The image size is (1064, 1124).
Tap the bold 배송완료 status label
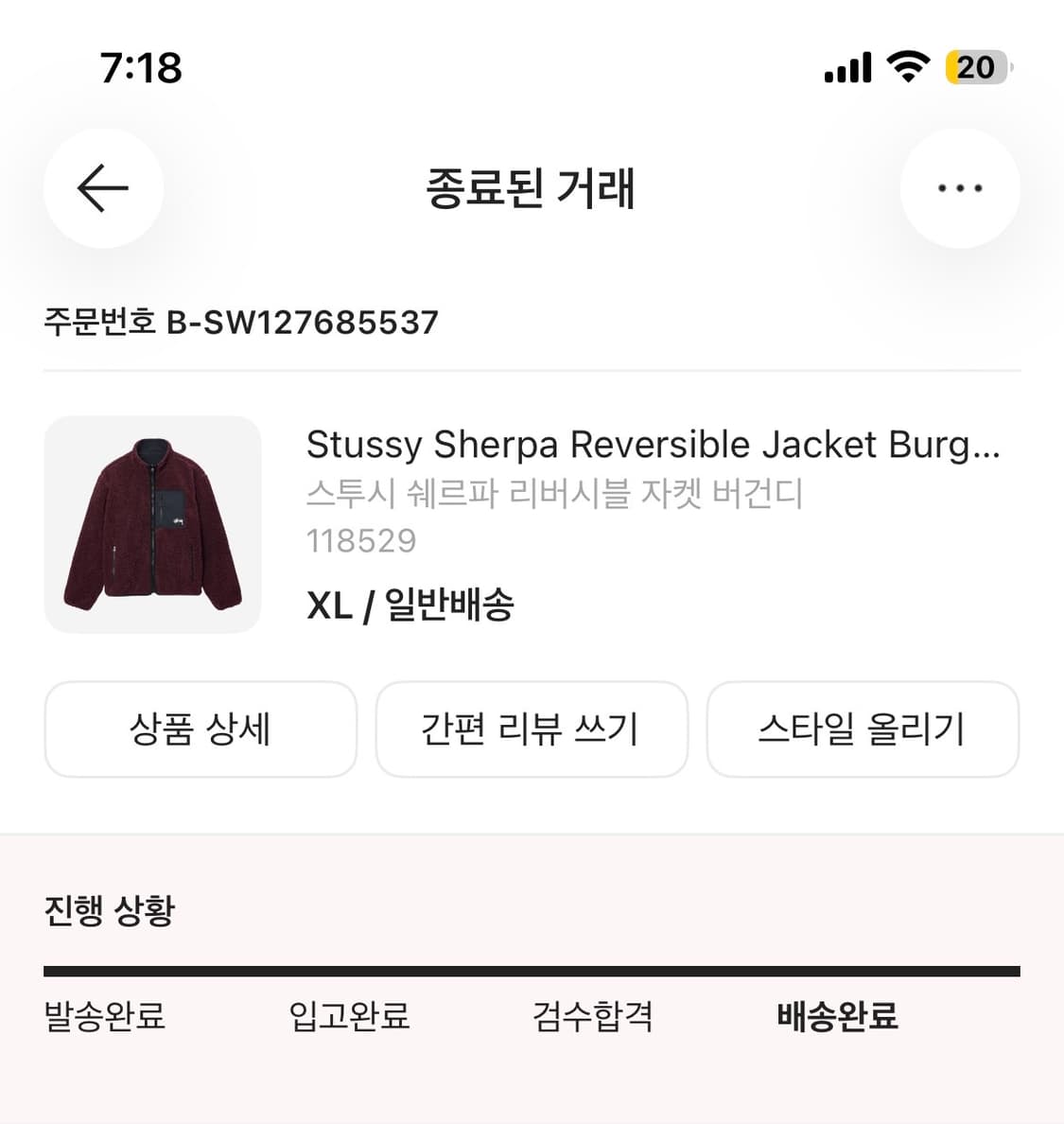coord(836,1017)
